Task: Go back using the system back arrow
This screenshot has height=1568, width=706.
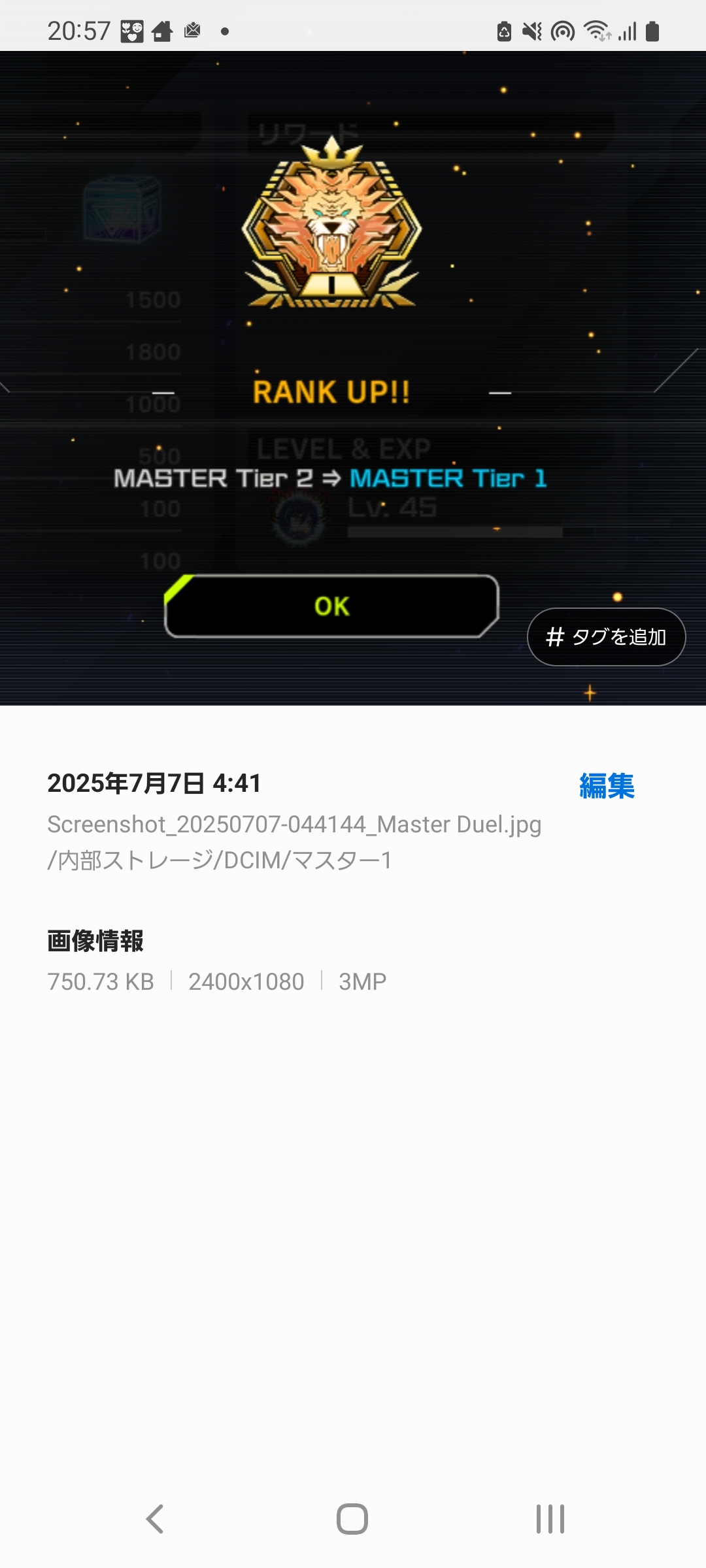Action: click(x=155, y=1519)
